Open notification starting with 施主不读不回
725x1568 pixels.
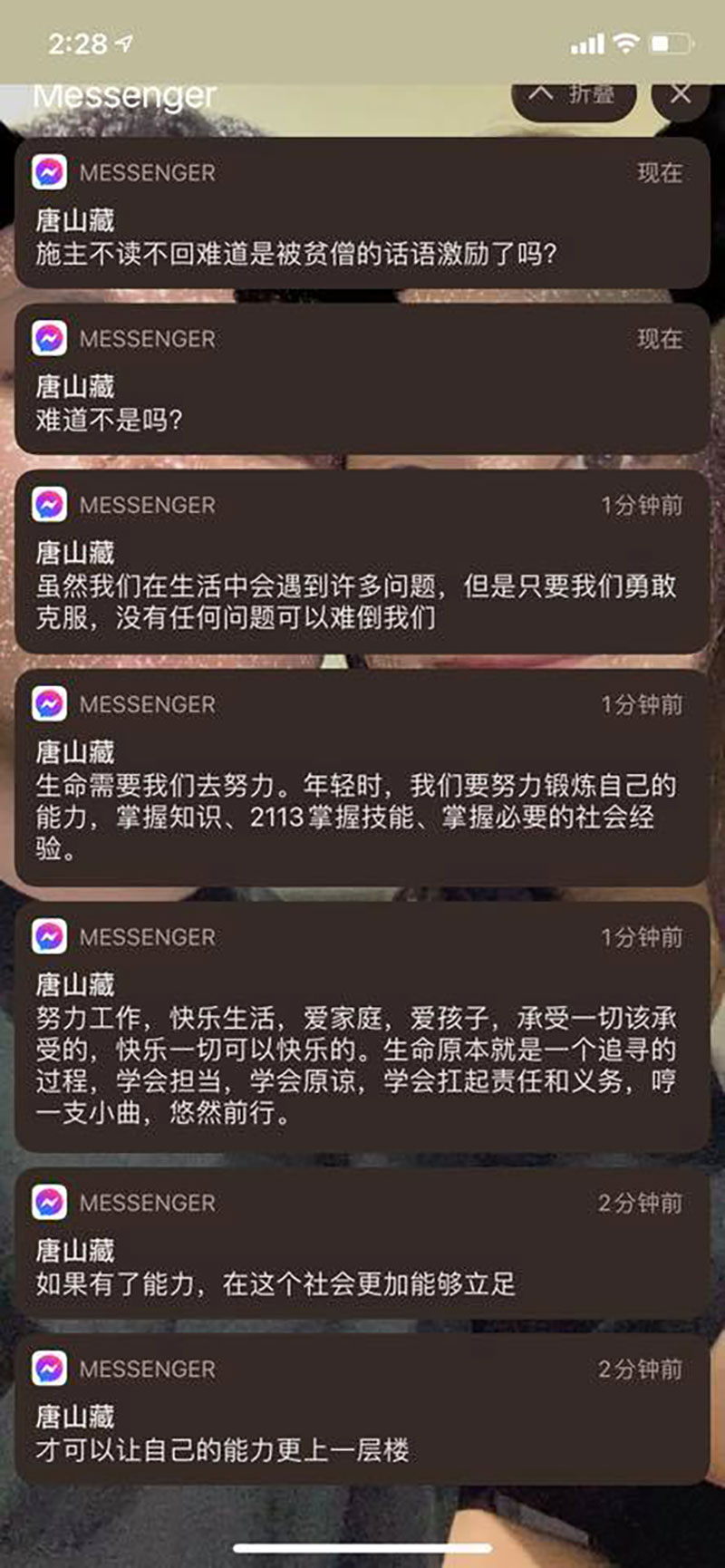pos(361,214)
